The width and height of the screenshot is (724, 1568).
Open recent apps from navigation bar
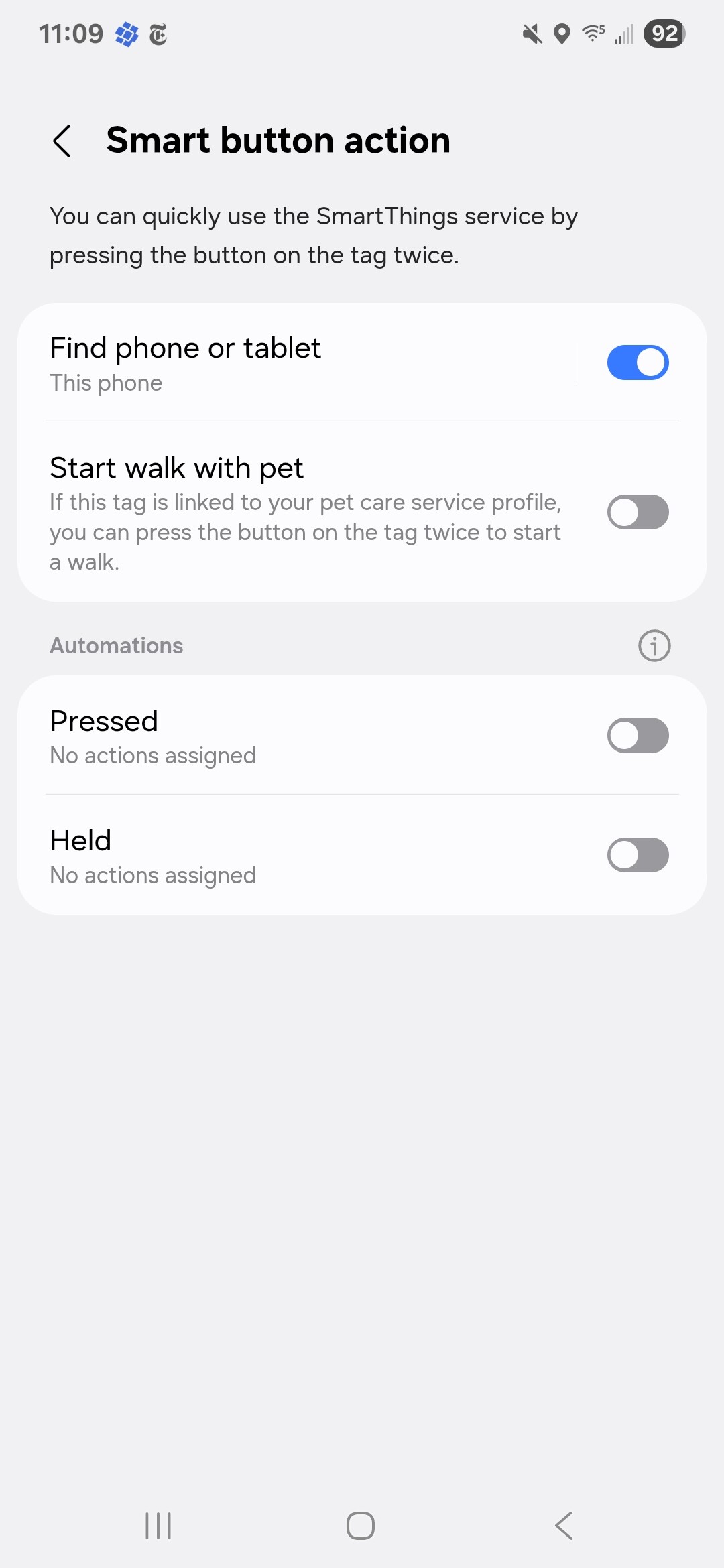(158, 1526)
